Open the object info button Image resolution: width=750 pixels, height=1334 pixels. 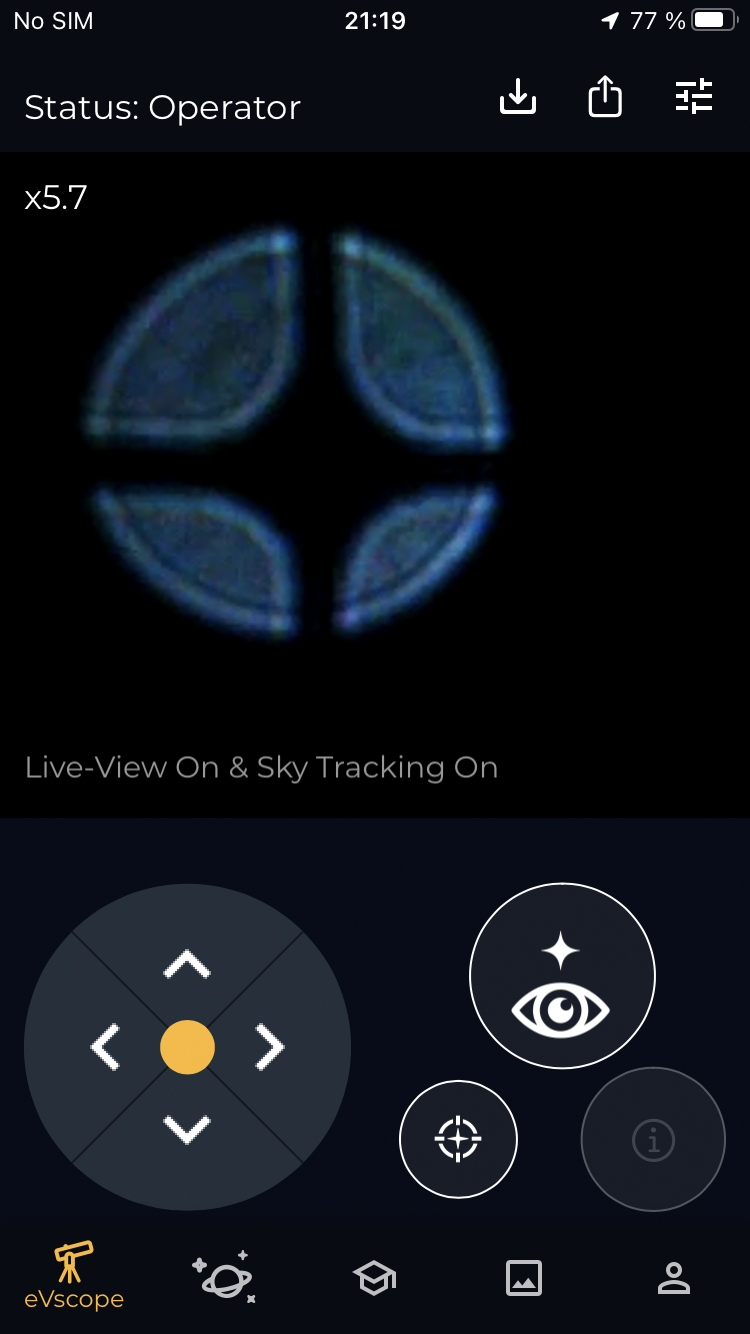click(653, 1139)
